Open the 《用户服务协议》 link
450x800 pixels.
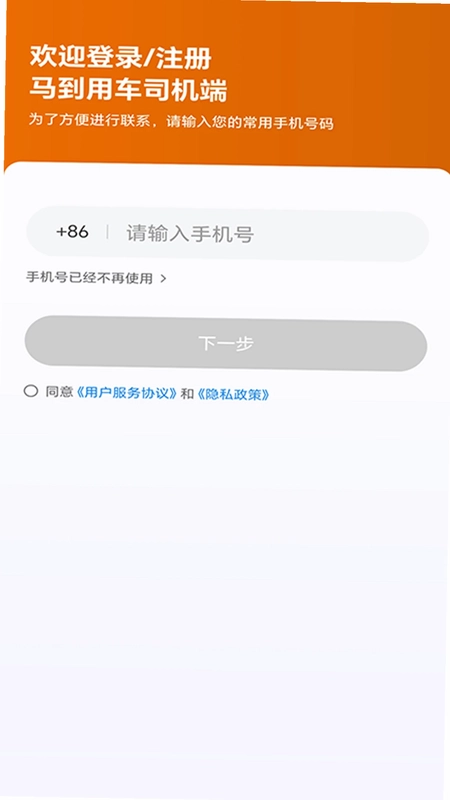[x=128, y=393]
